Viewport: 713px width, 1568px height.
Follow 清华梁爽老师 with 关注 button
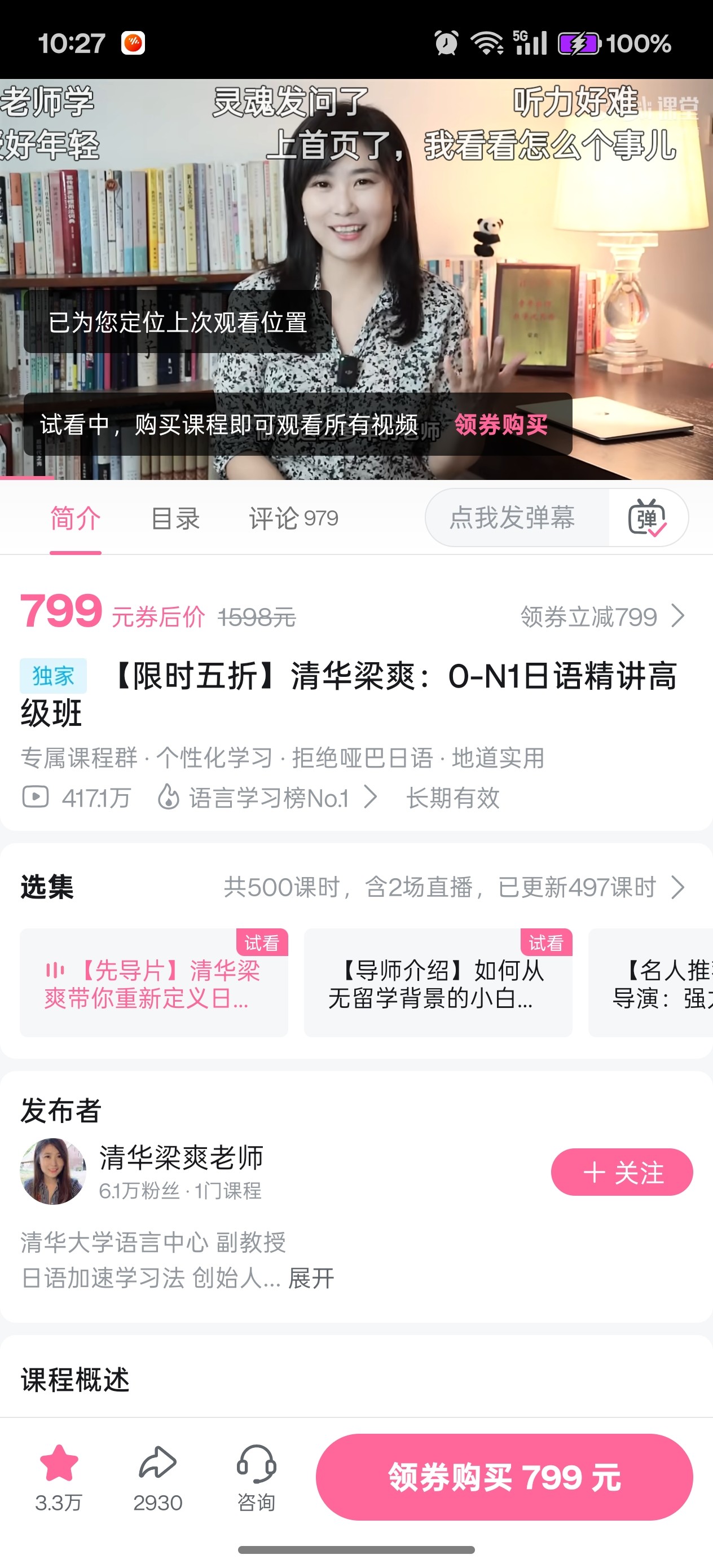click(x=621, y=1171)
